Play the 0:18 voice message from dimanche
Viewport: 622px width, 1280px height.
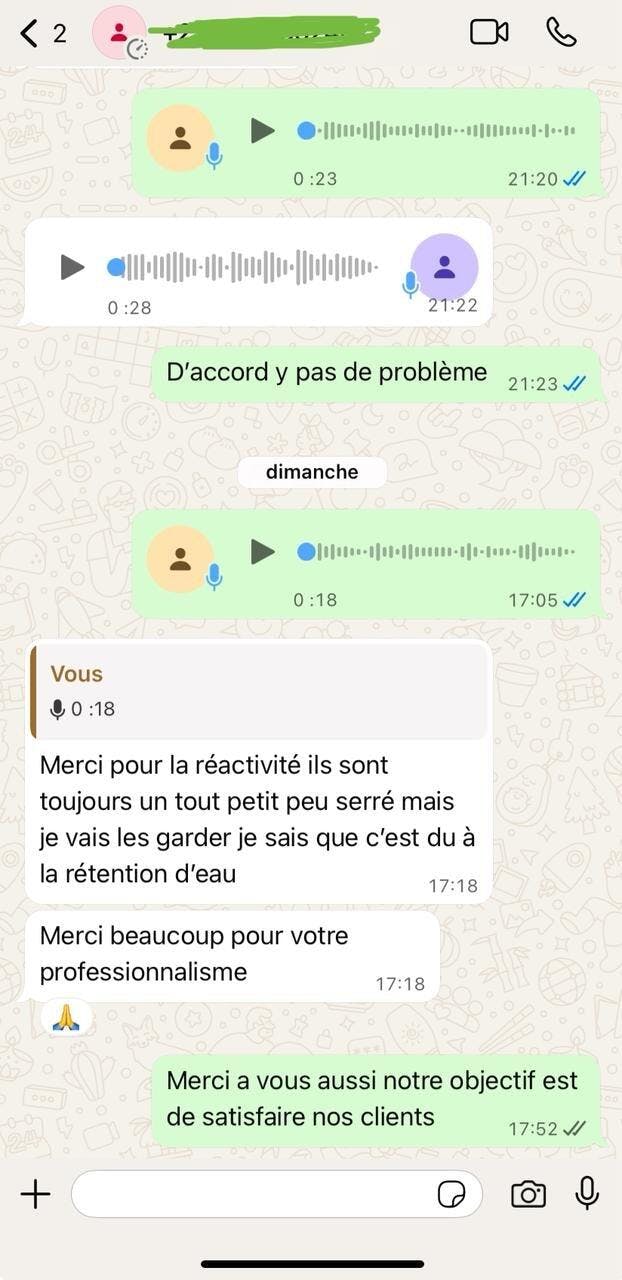click(x=262, y=551)
